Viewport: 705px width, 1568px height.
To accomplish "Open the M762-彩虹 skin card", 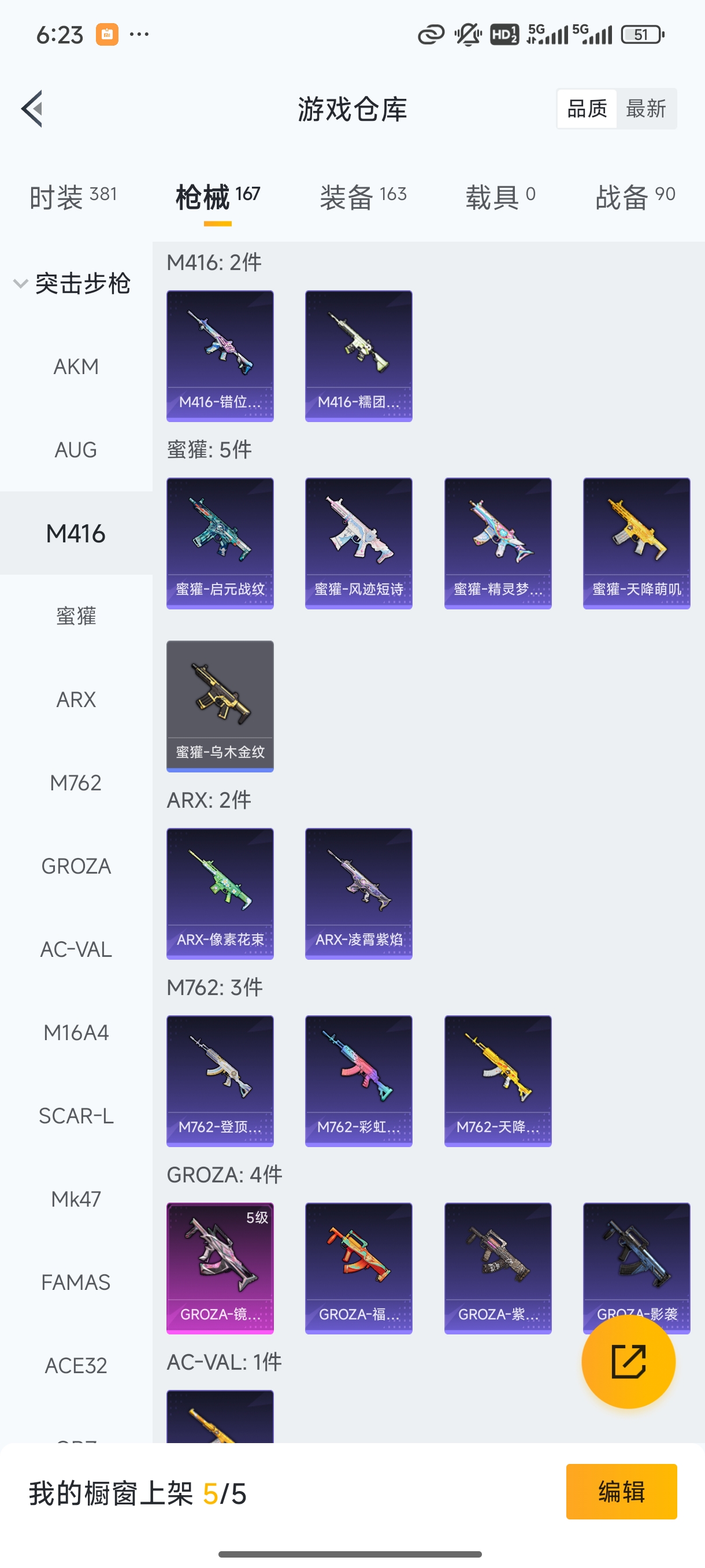I will (358, 1081).
